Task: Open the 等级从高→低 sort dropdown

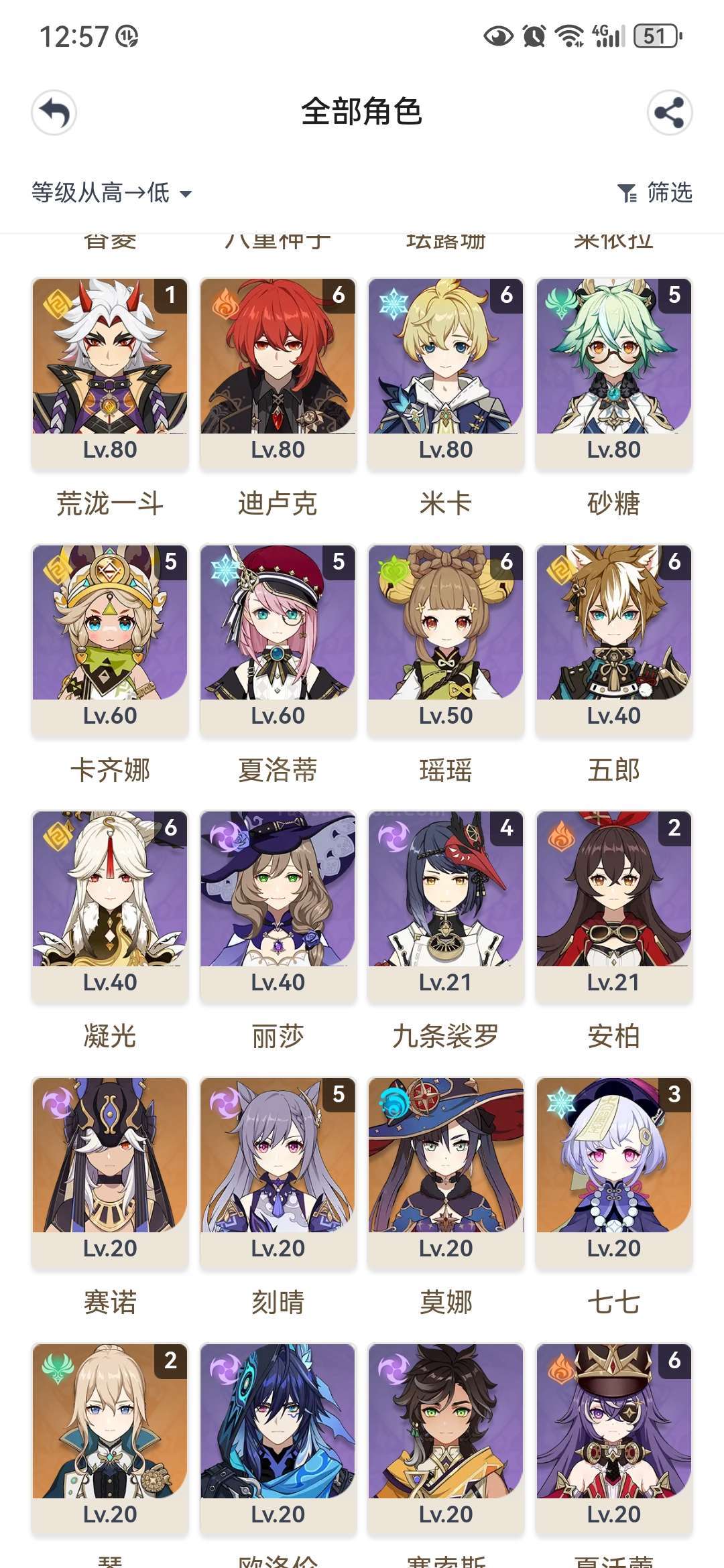Action: pos(111,193)
